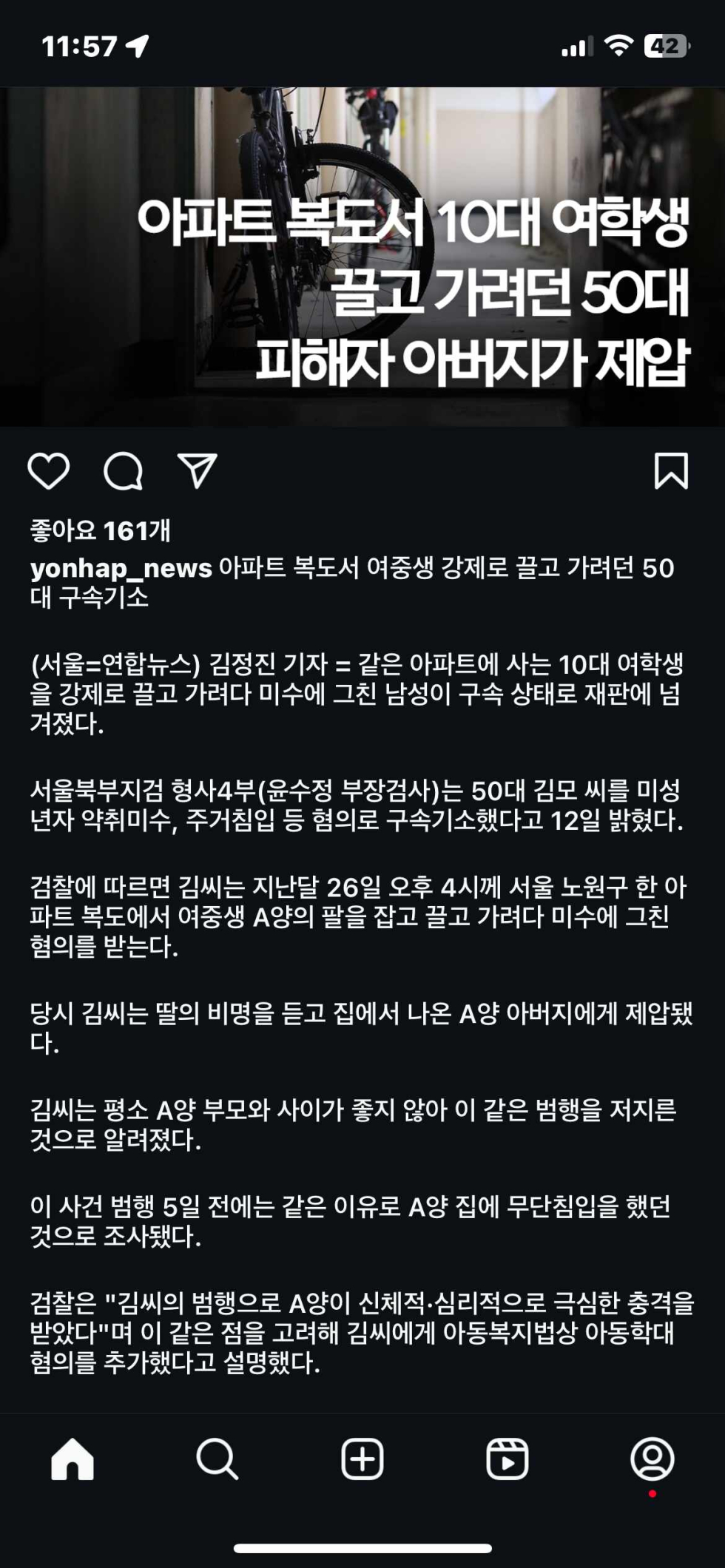Viewport: 725px width, 1568px height.
Task: Create a new post
Action: point(362,1459)
